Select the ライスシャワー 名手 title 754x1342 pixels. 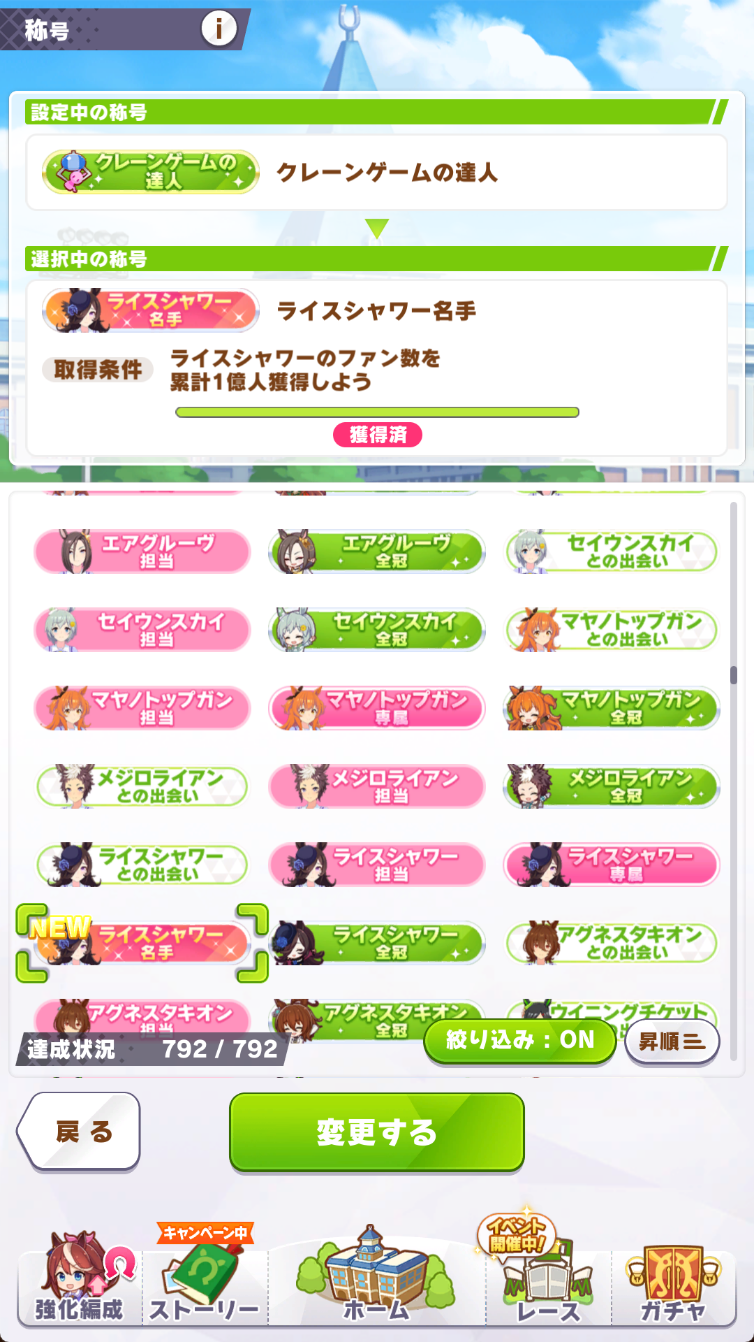pyautogui.click(x=142, y=943)
